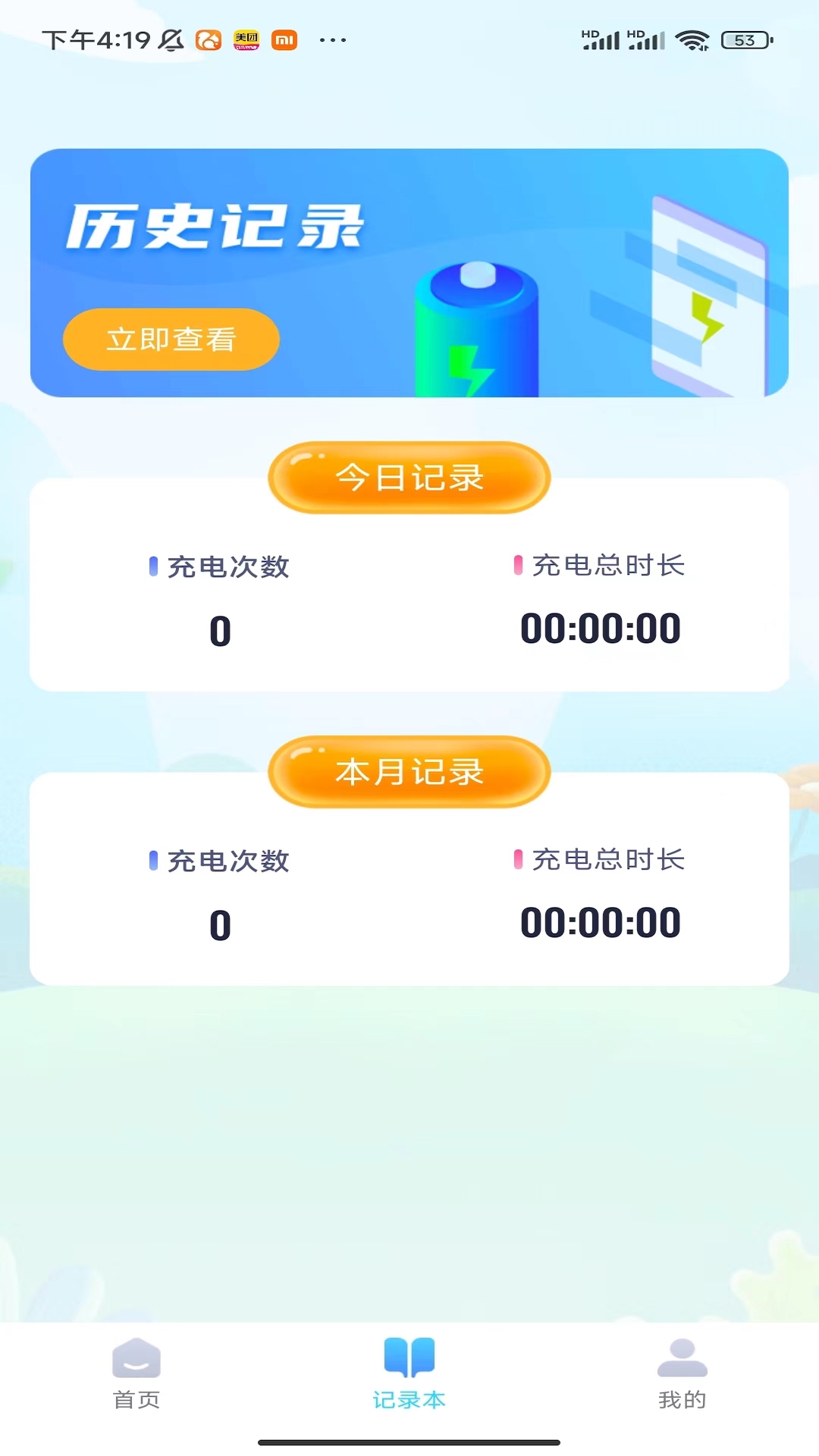
Task: Tap the orange 今日记录 header pill
Action: [409, 476]
